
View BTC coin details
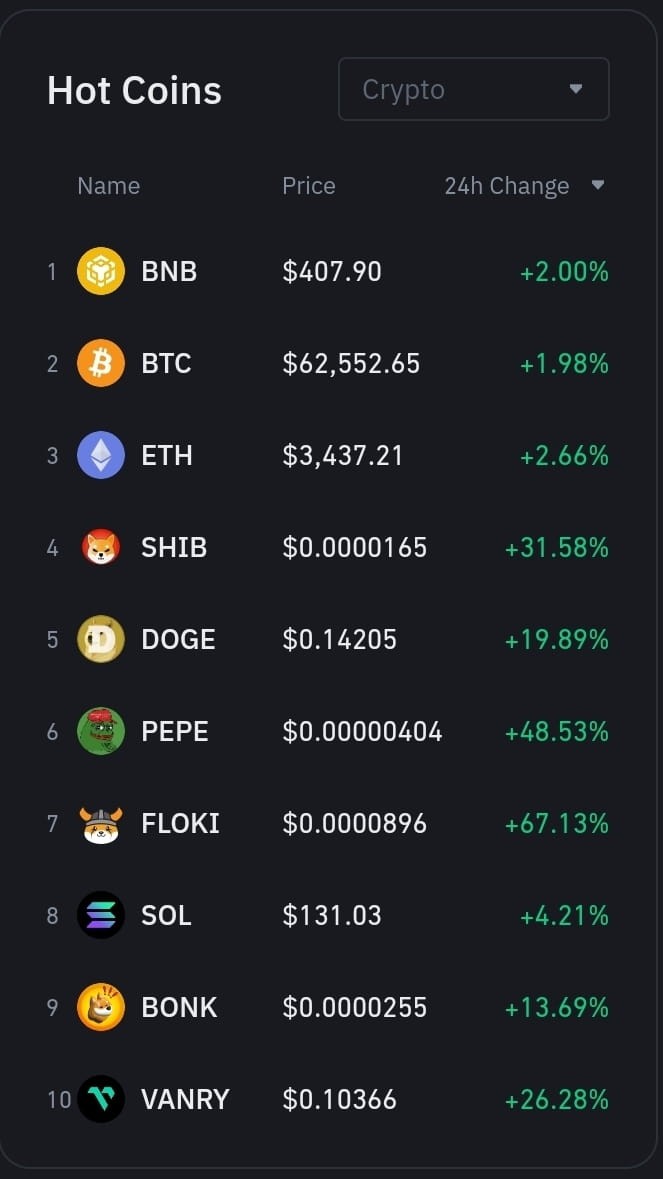[x=166, y=363]
